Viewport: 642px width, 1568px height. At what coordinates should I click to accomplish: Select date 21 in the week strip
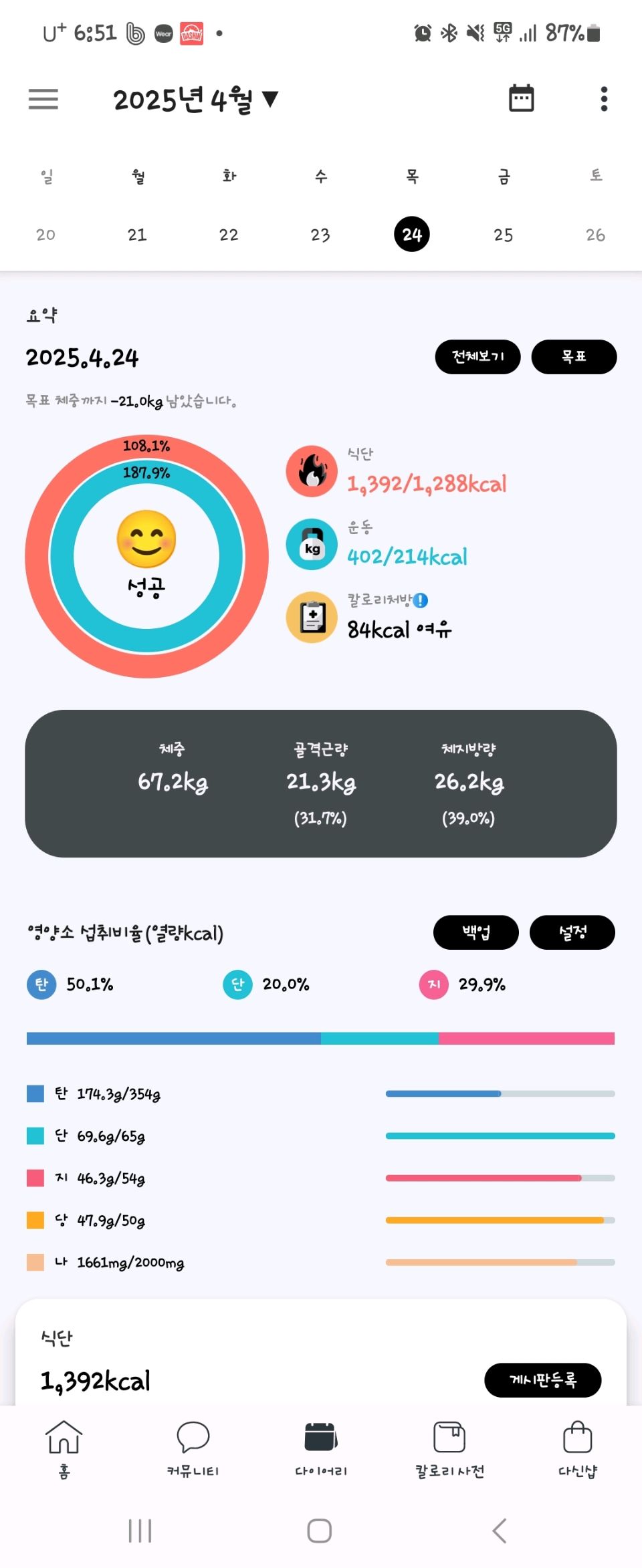tap(137, 235)
